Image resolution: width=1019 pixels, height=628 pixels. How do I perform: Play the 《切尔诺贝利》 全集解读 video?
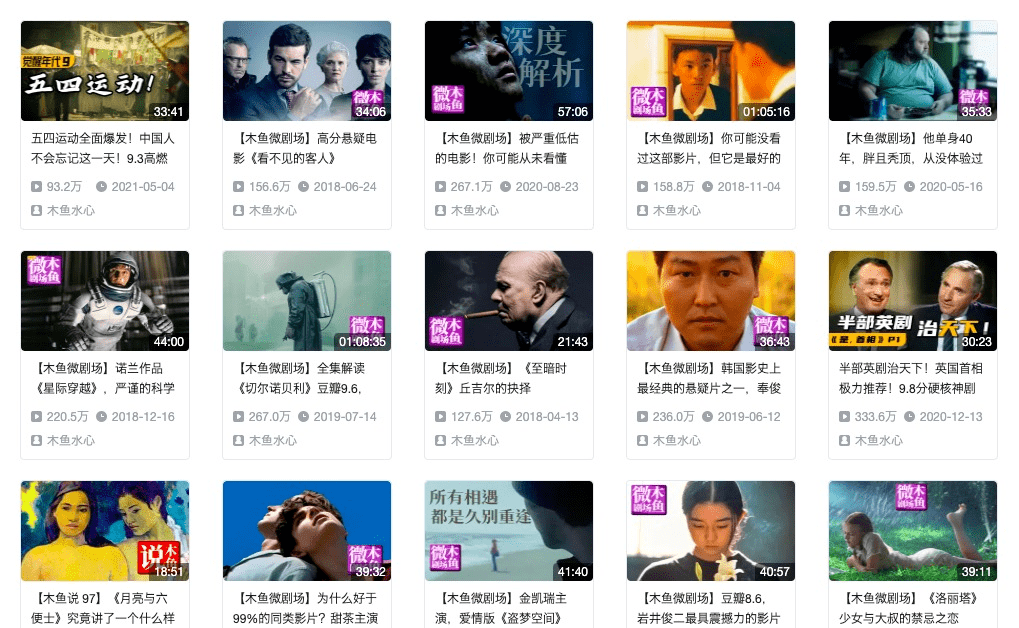click(x=306, y=301)
